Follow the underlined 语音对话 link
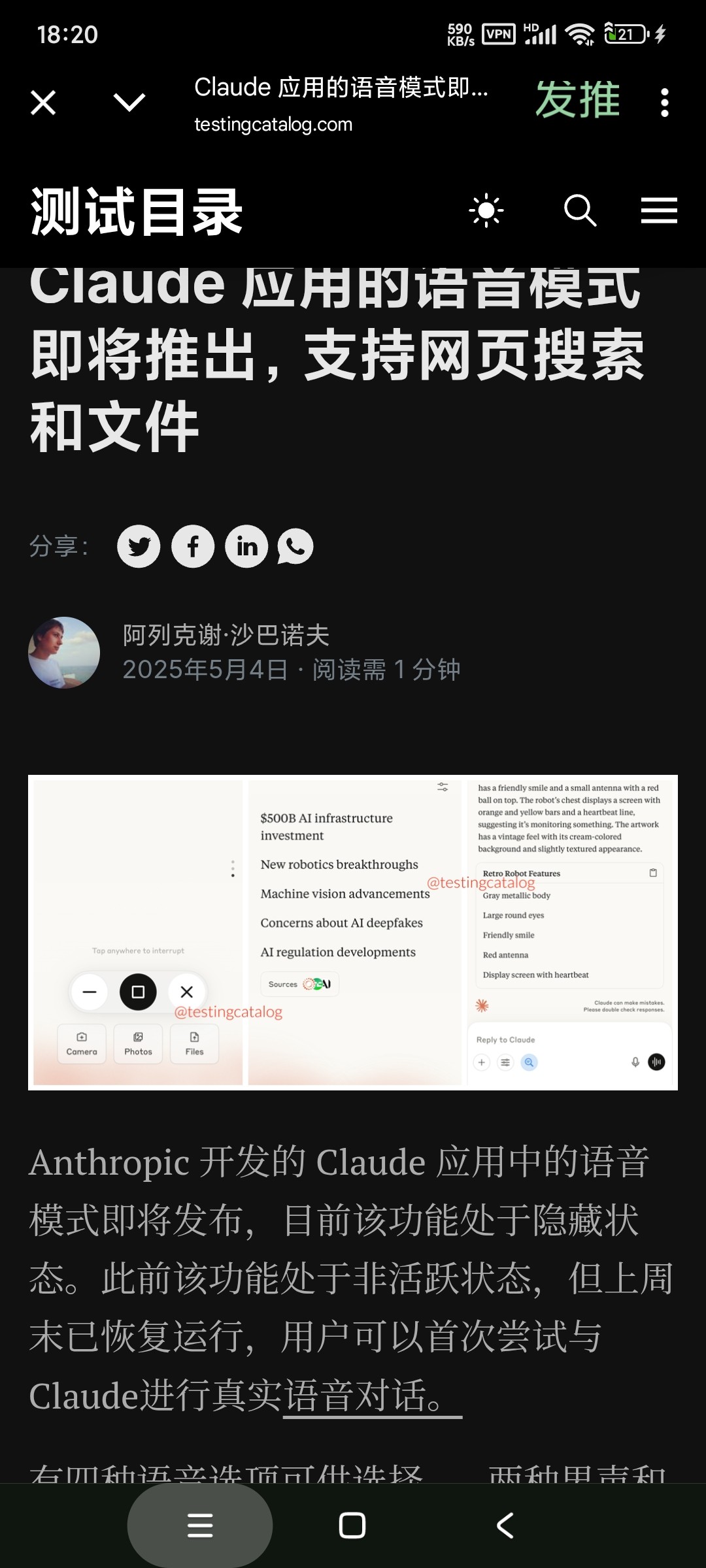Image resolution: width=706 pixels, height=1568 pixels. [x=372, y=1396]
